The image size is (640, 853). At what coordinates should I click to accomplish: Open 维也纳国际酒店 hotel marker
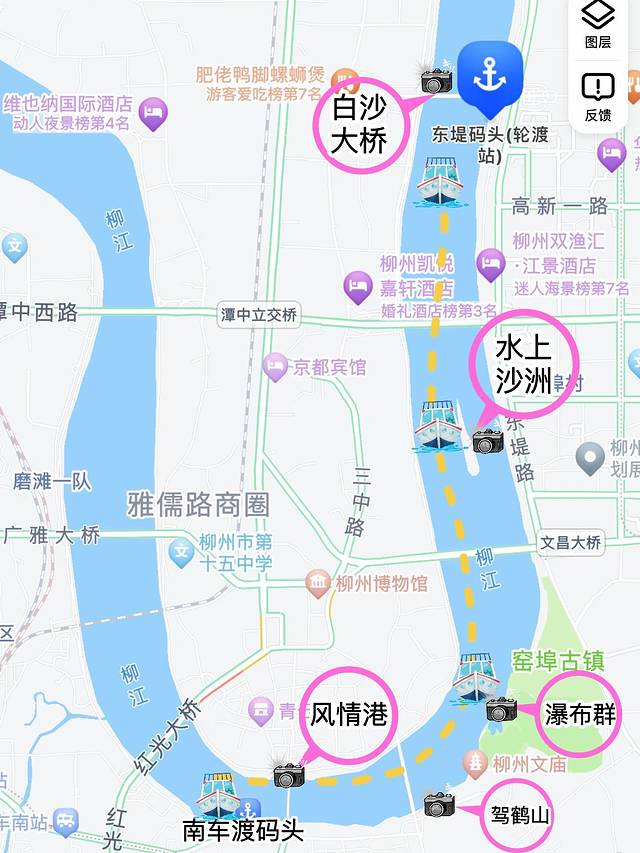click(x=153, y=112)
